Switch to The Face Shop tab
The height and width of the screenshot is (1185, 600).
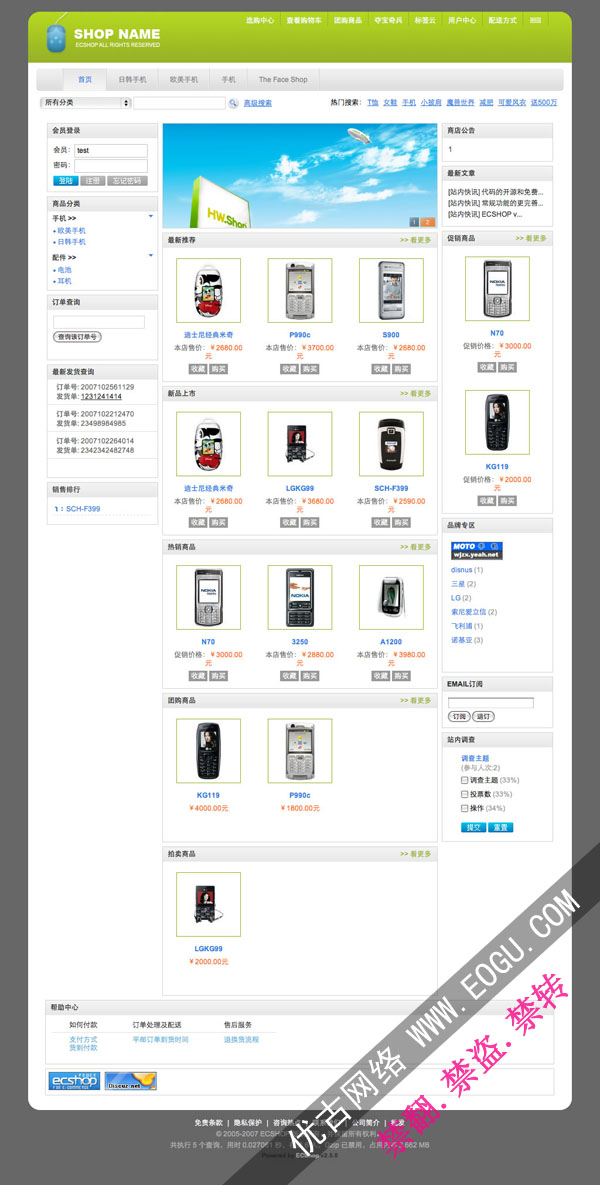click(283, 79)
